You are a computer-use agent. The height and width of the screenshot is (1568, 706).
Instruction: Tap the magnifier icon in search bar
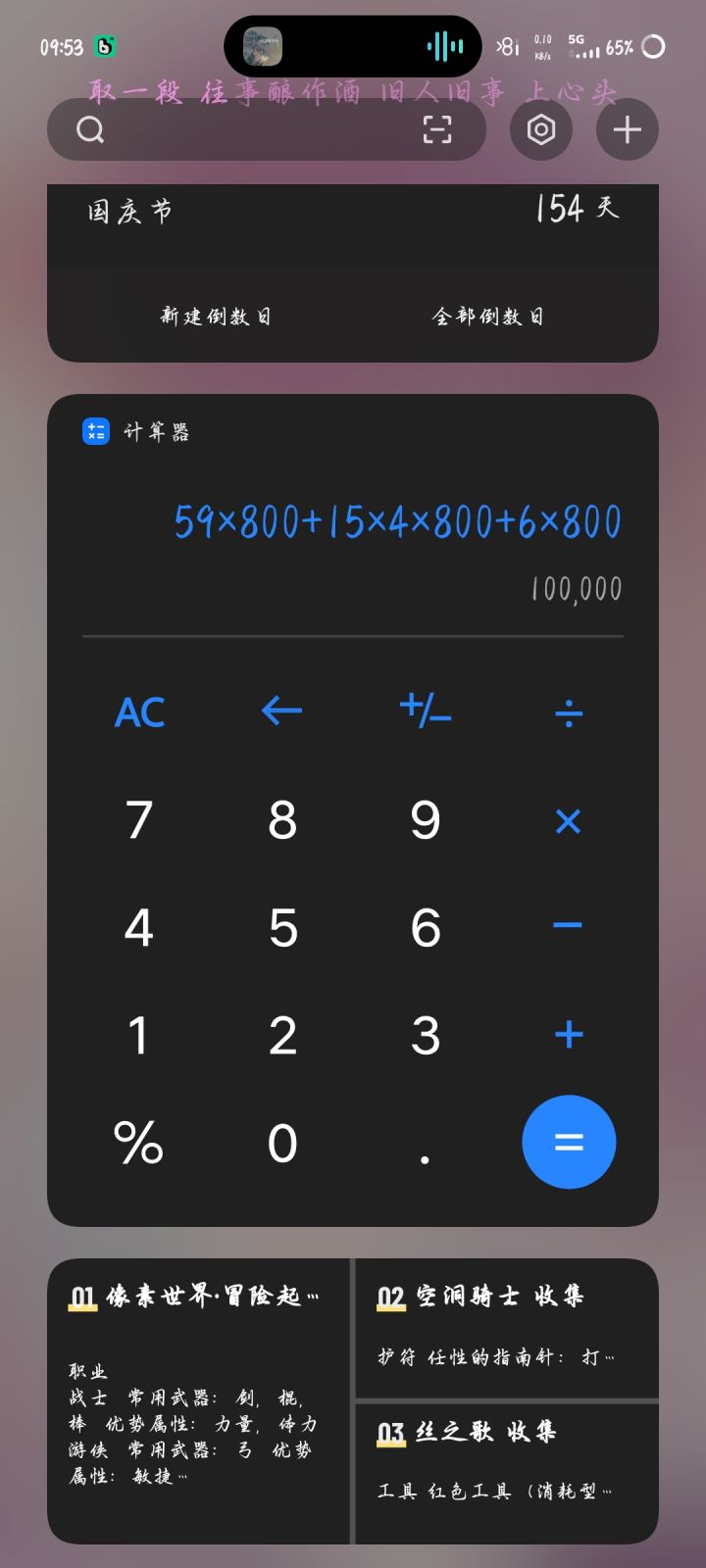tap(89, 129)
